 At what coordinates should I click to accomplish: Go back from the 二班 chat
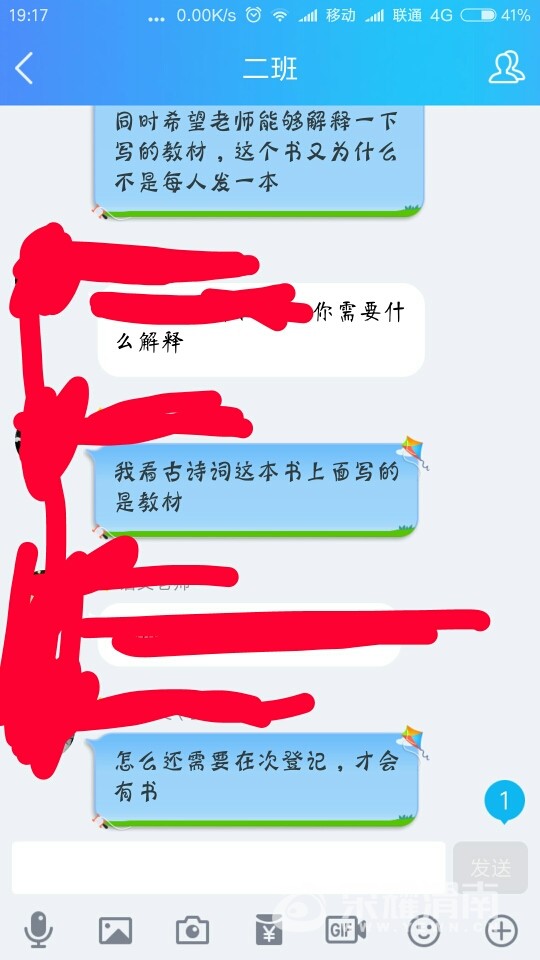click(24, 67)
